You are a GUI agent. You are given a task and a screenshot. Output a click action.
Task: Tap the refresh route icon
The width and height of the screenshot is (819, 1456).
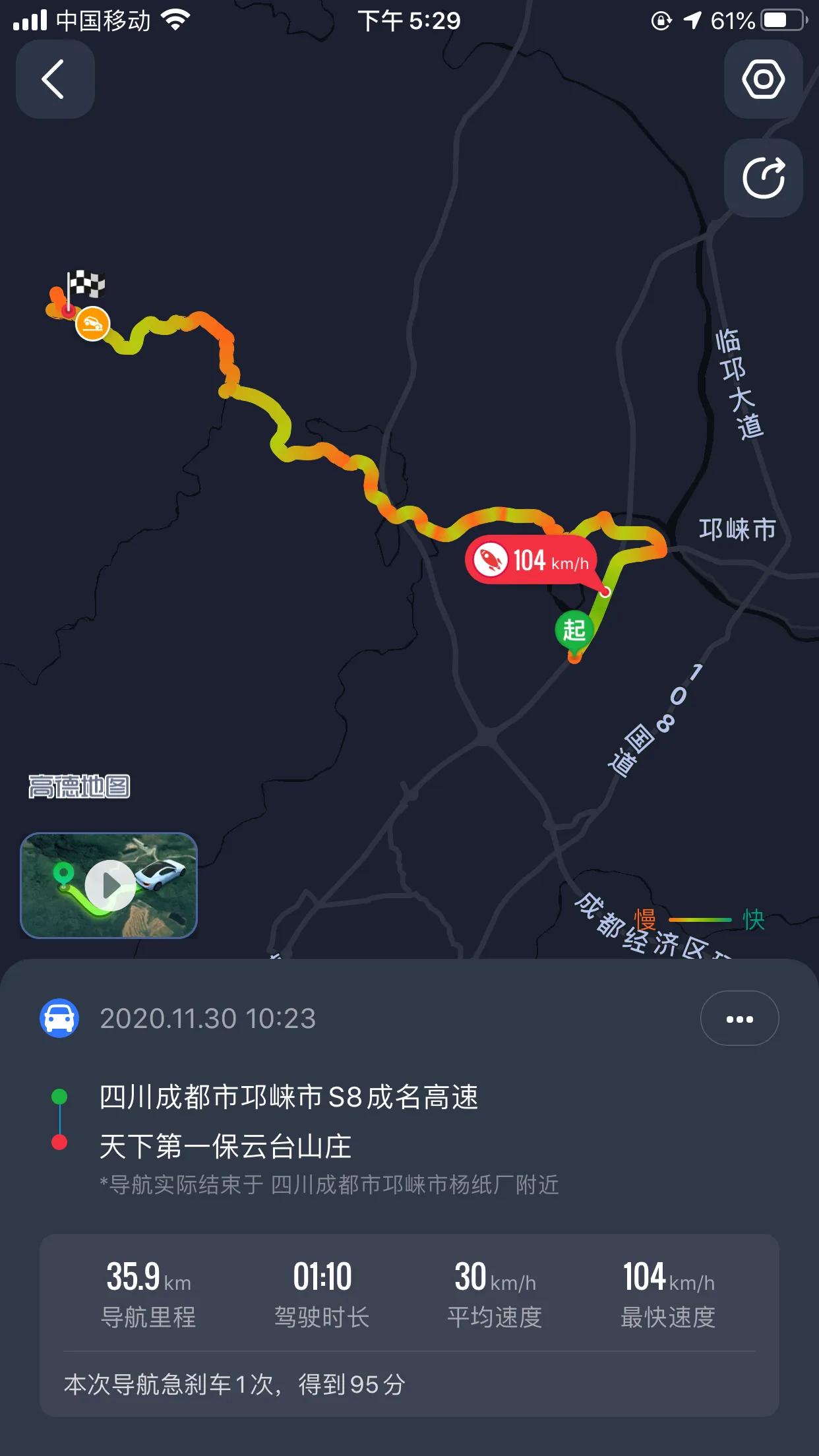point(763,177)
